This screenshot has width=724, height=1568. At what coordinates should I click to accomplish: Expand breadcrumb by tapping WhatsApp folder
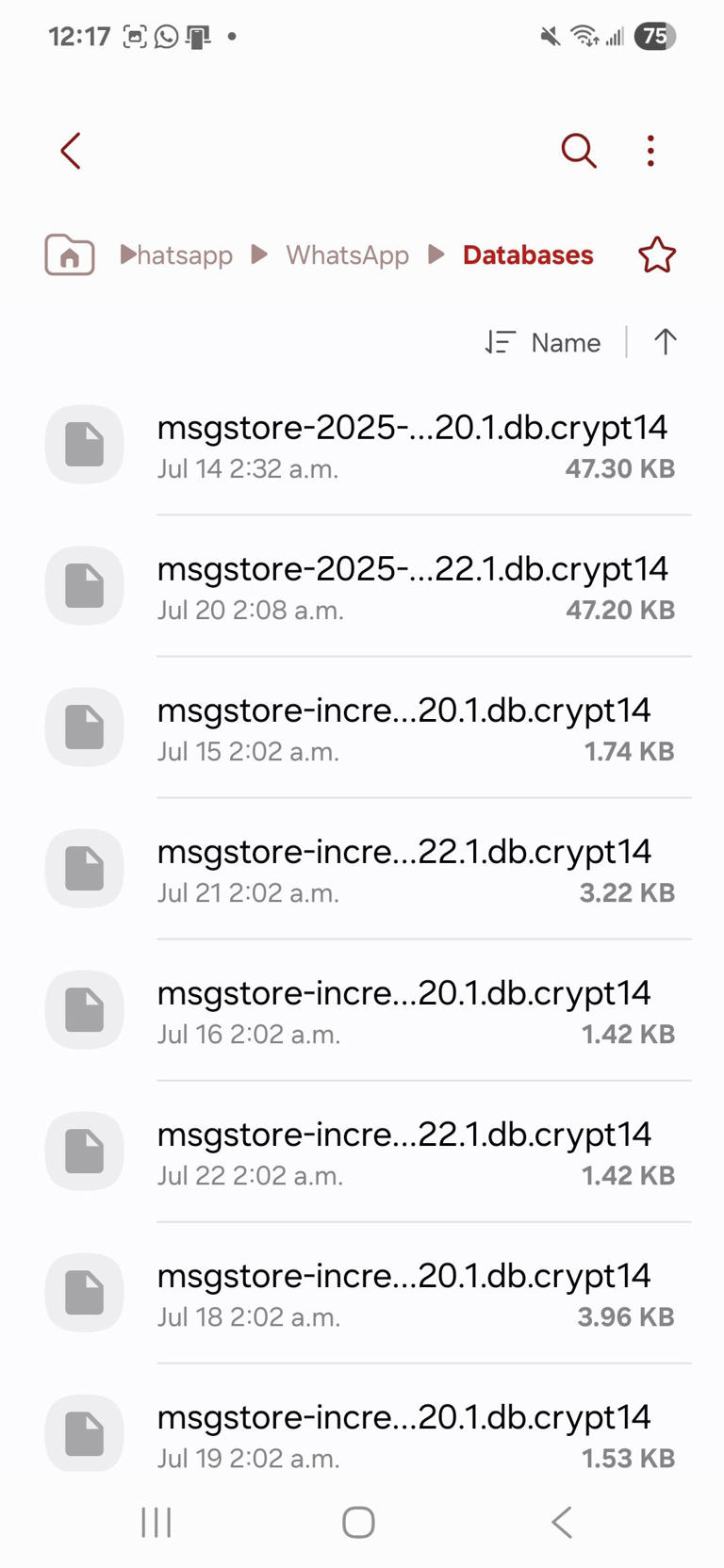click(347, 254)
